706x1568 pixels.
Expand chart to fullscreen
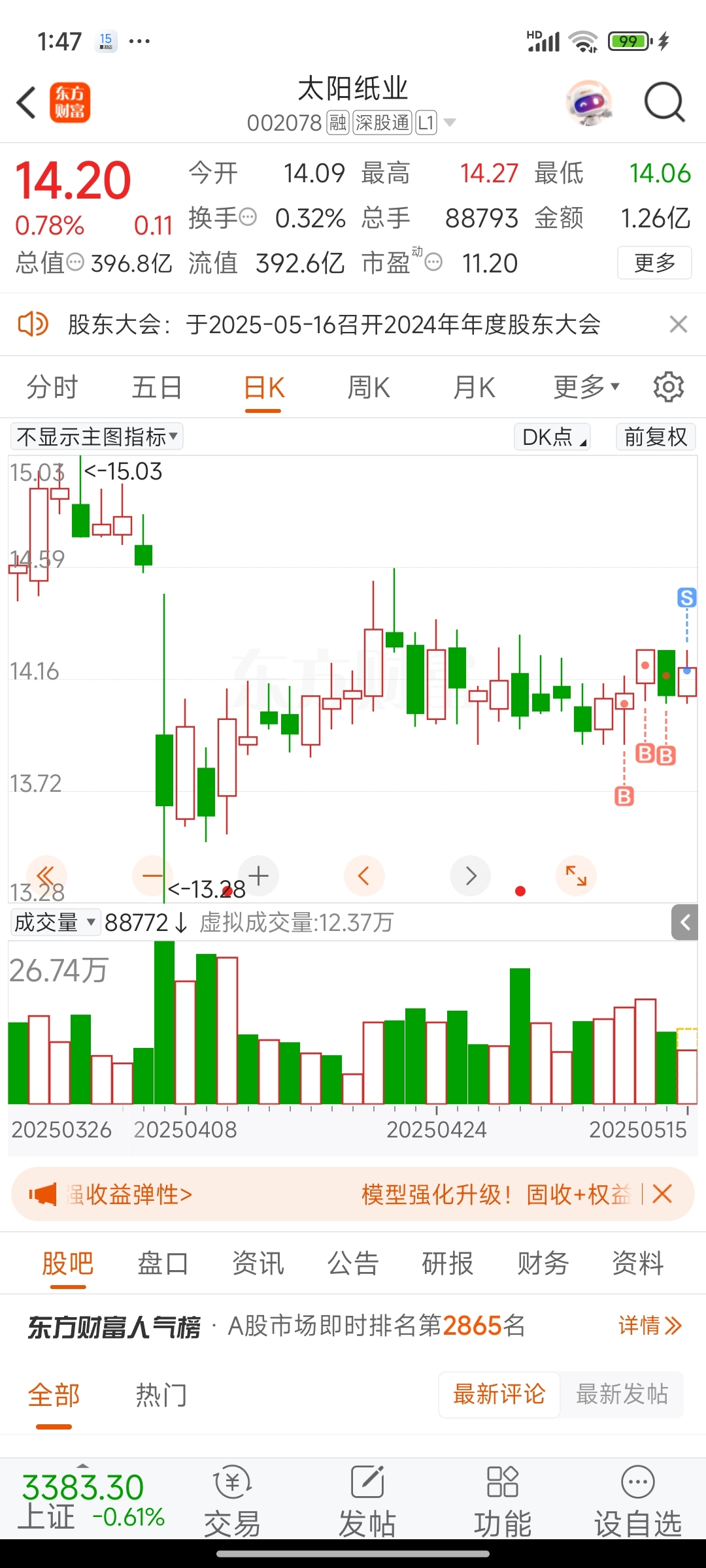(576, 875)
